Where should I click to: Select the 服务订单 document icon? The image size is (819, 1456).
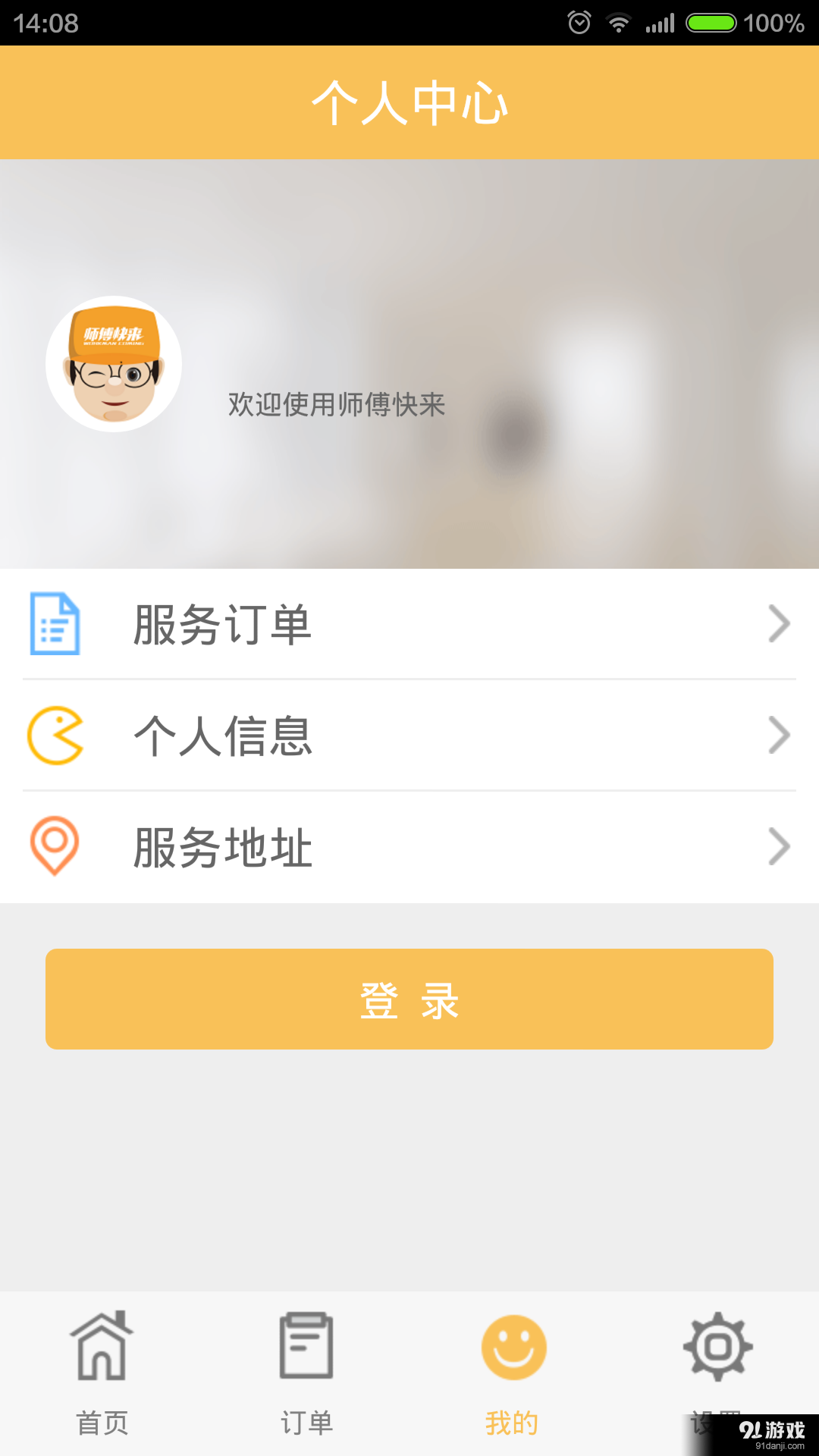point(54,623)
